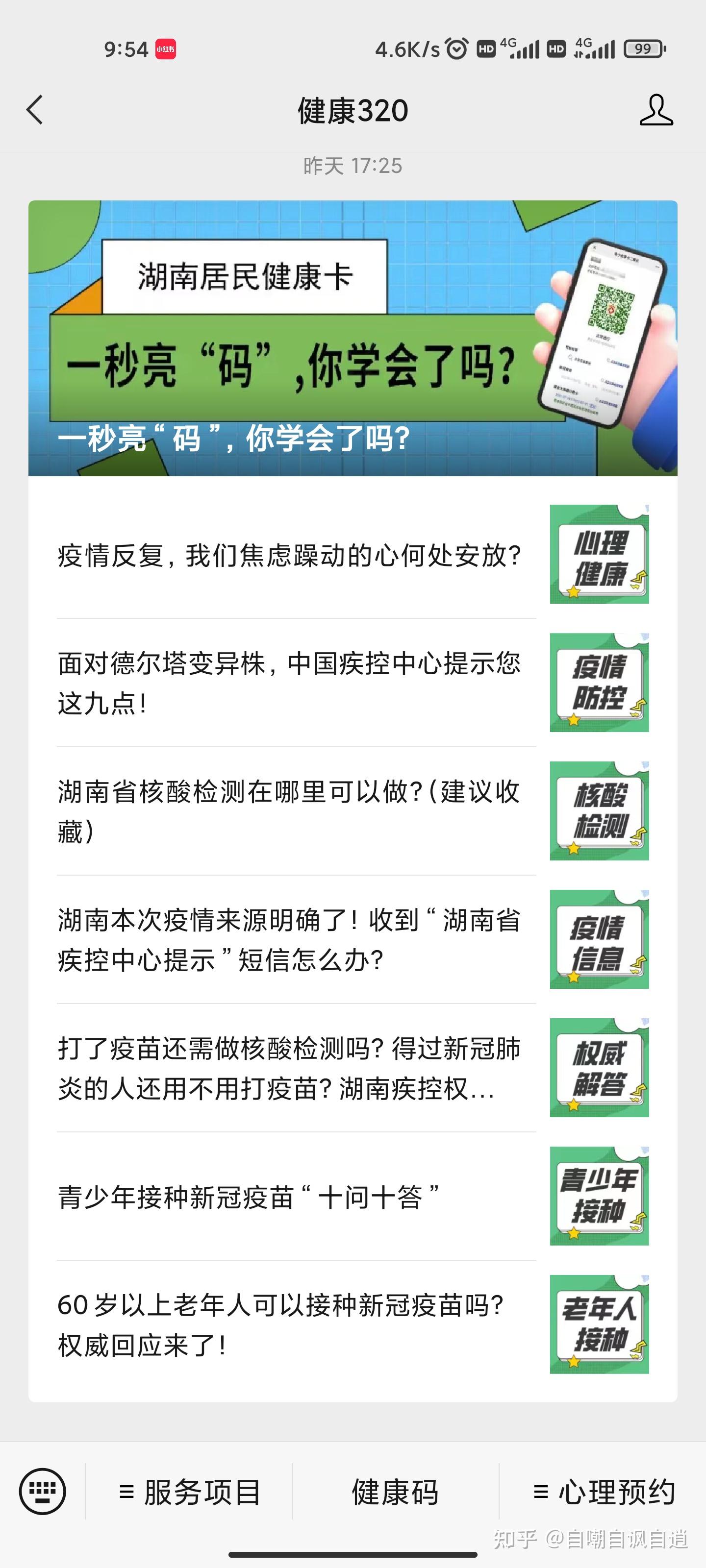Open the 一秒亮"码" headline article
The height and width of the screenshot is (1568, 706).
pyautogui.click(x=352, y=338)
